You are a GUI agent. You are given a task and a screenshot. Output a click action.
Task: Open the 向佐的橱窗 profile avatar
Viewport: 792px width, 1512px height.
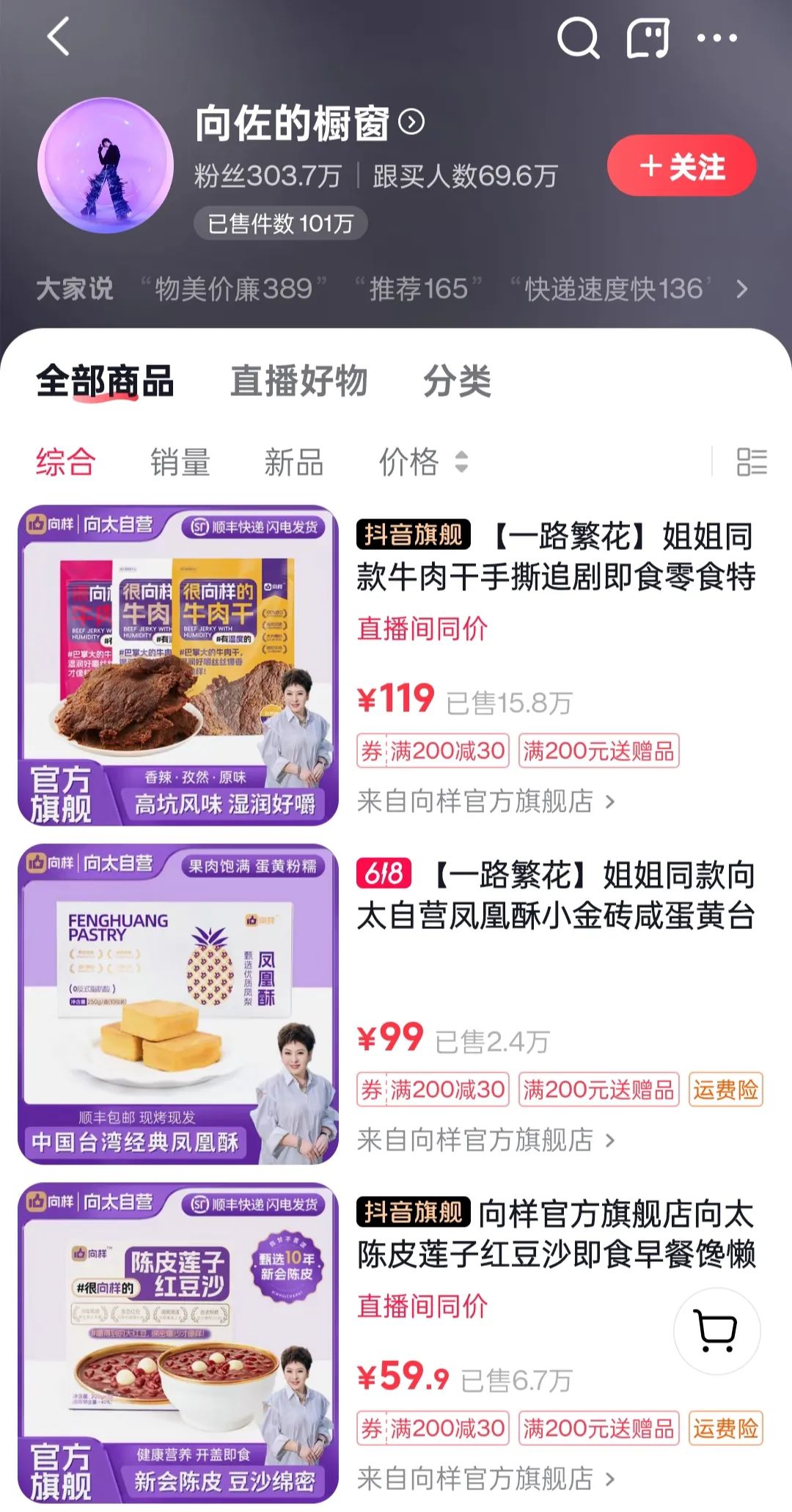(106, 166)
